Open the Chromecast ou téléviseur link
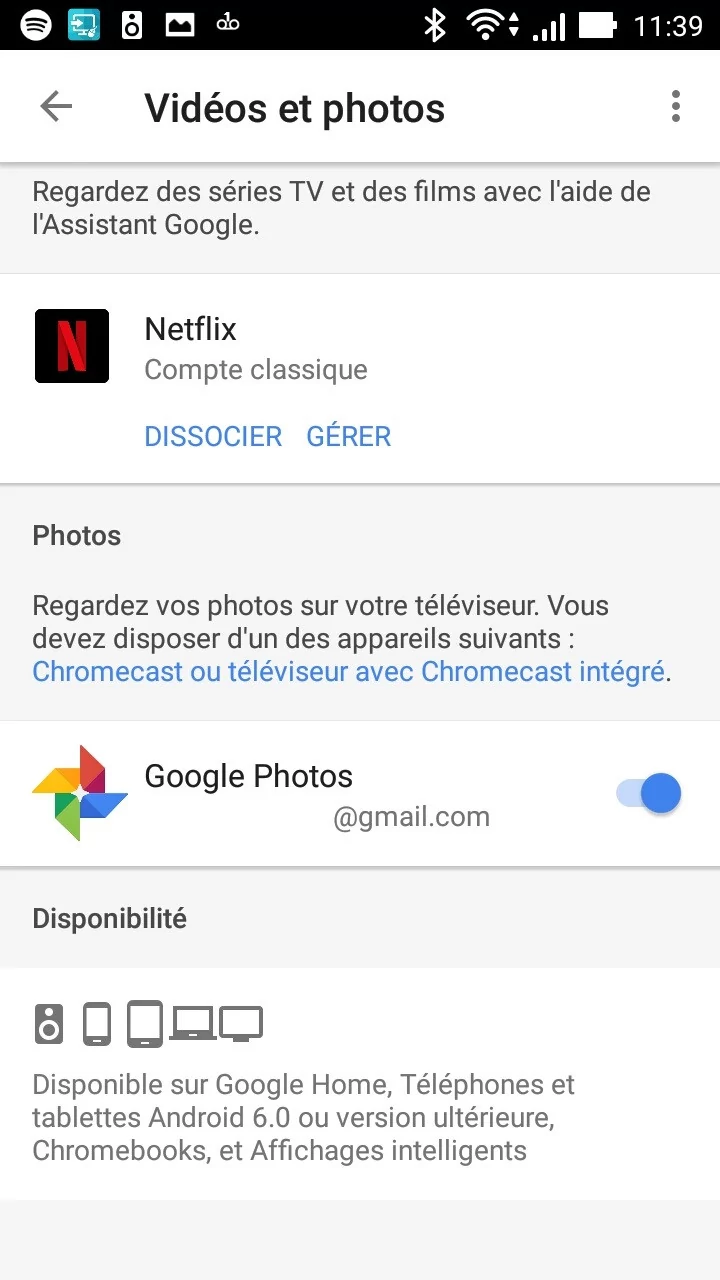The image size is (720, 1280). [x=349, y=671]
